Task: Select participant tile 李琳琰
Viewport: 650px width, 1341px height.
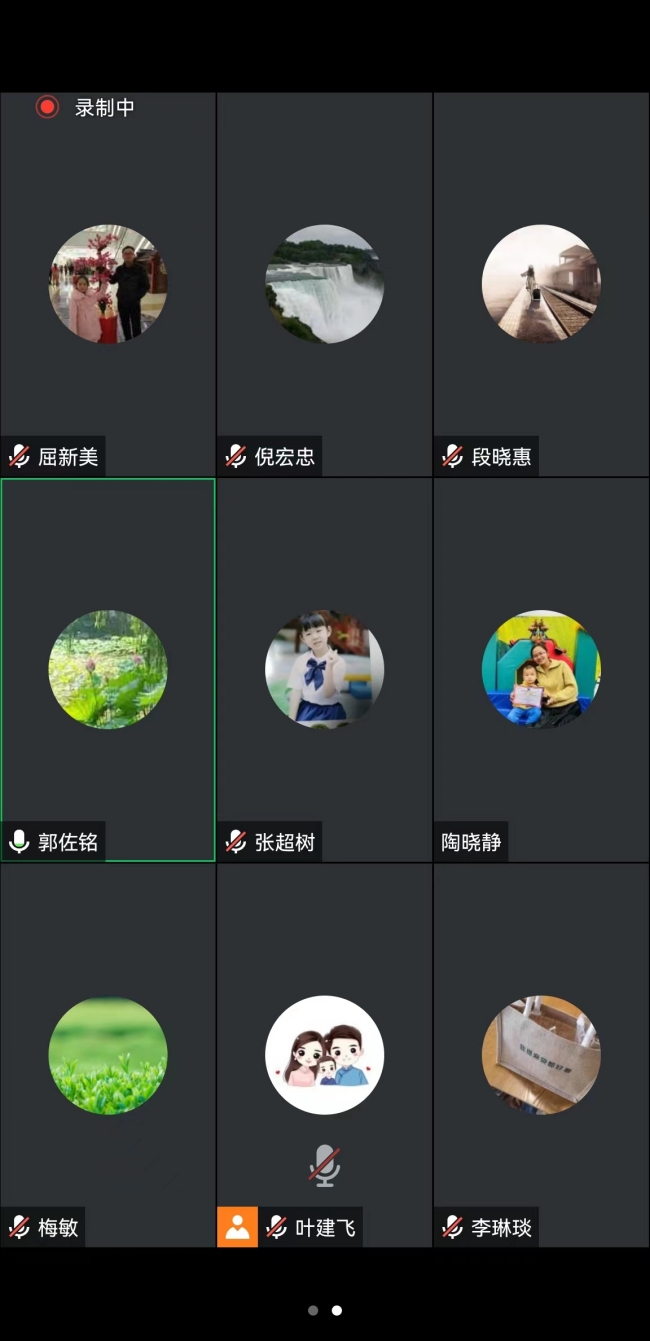Action: 541,1055
